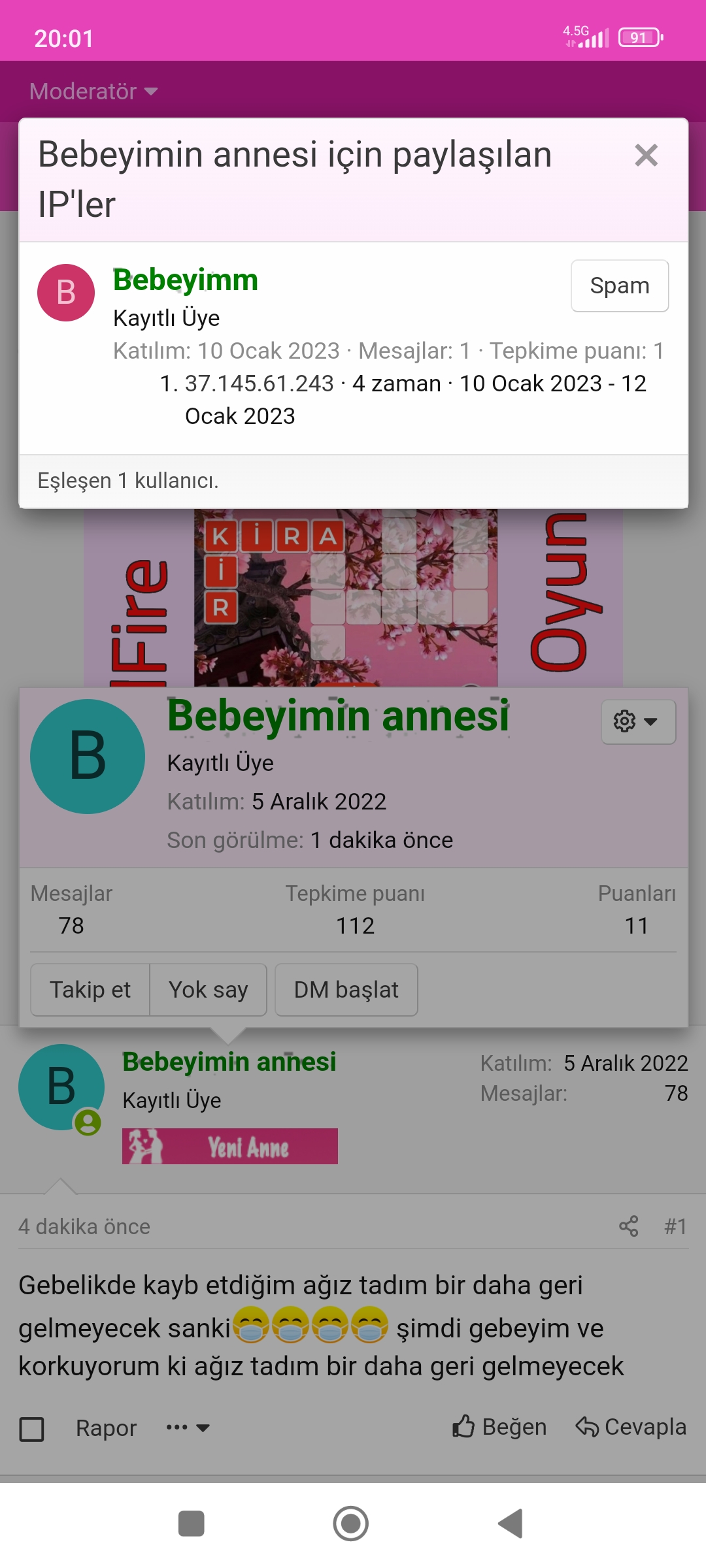Reply to the post with Cevapla
The height and width of the screenshot is (1568, 706).
(631, 1427)
